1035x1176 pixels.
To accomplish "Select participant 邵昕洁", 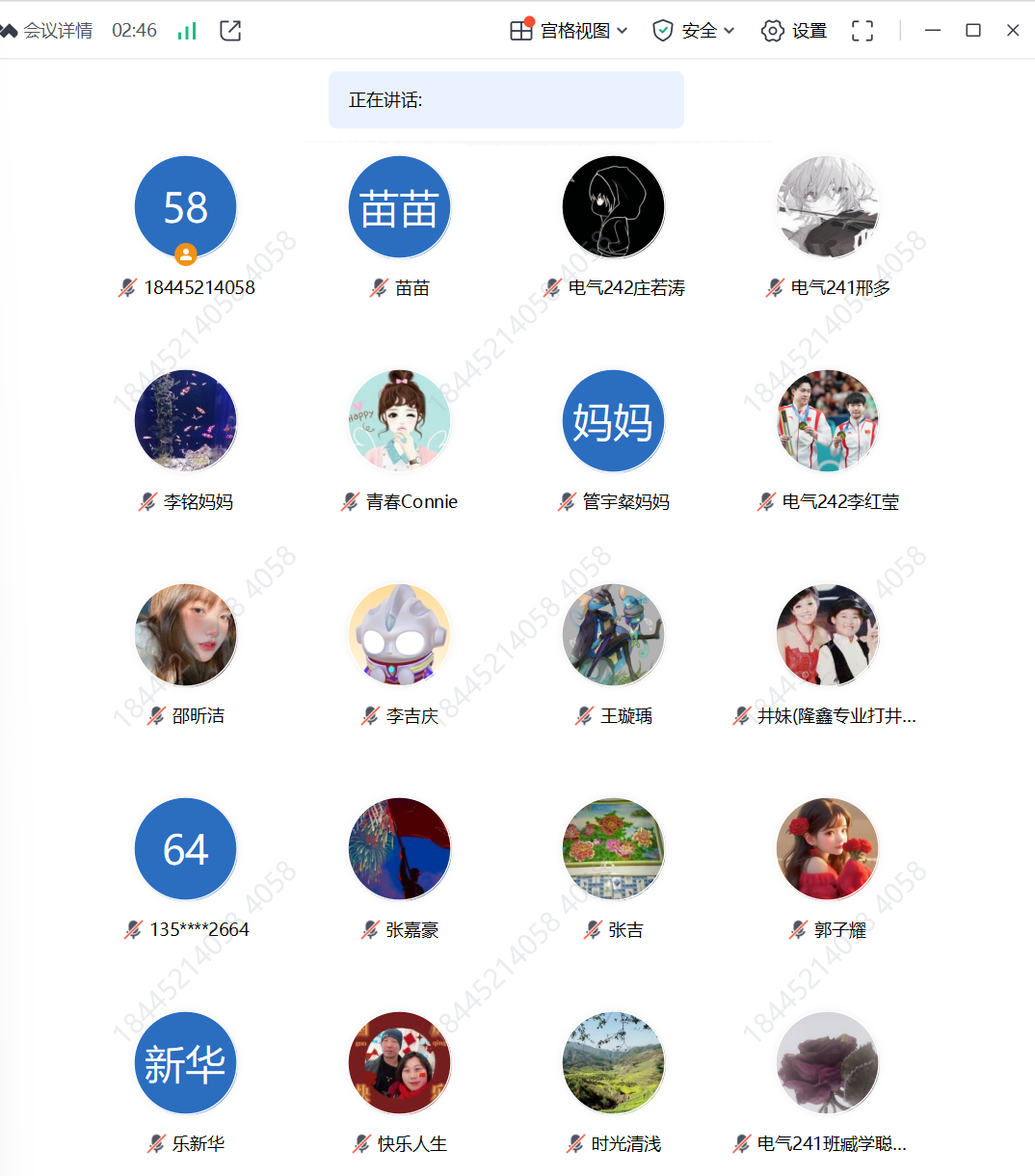I will (186, 635).
